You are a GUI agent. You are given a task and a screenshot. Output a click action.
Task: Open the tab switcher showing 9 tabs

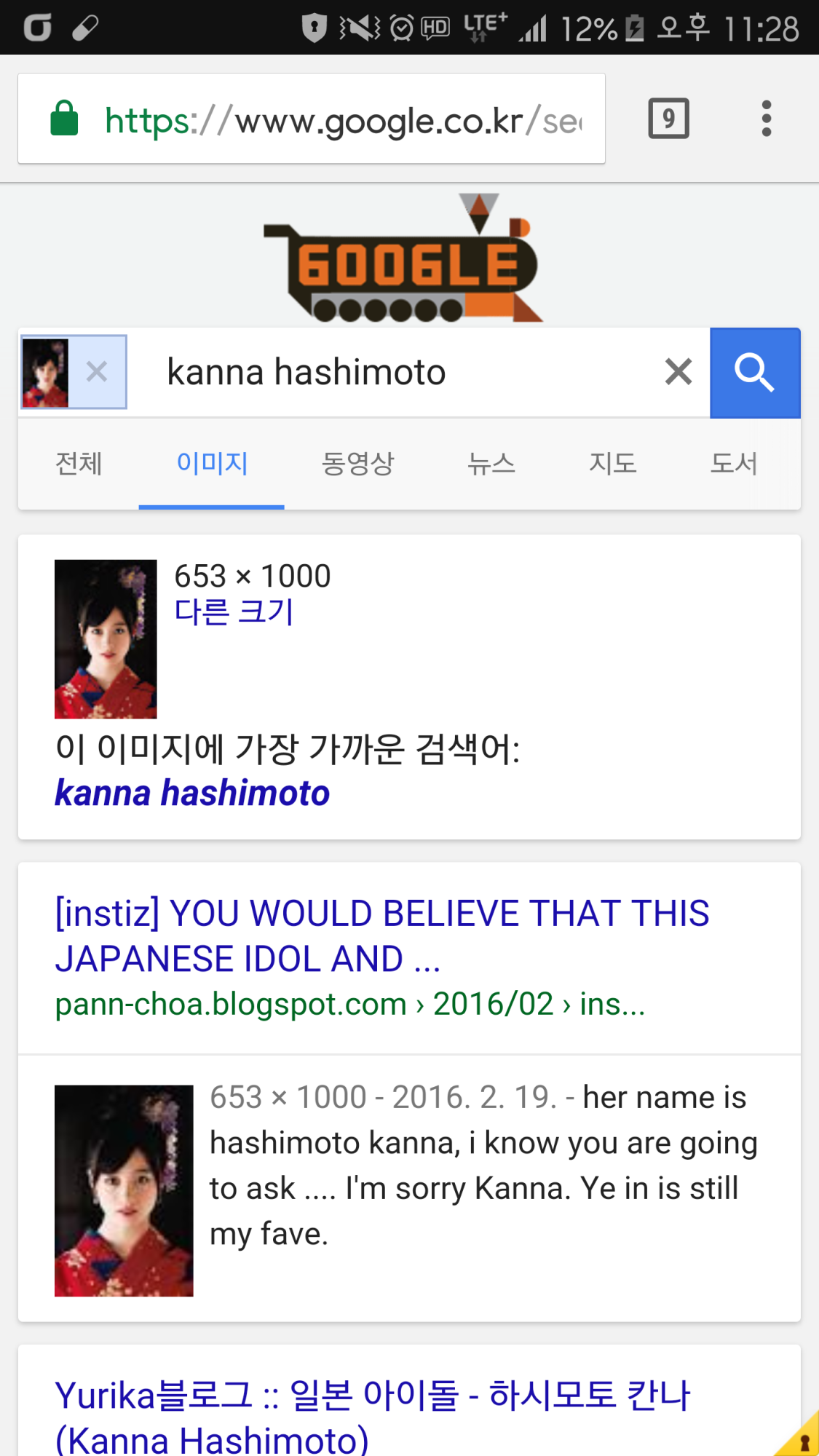point(668,119)
